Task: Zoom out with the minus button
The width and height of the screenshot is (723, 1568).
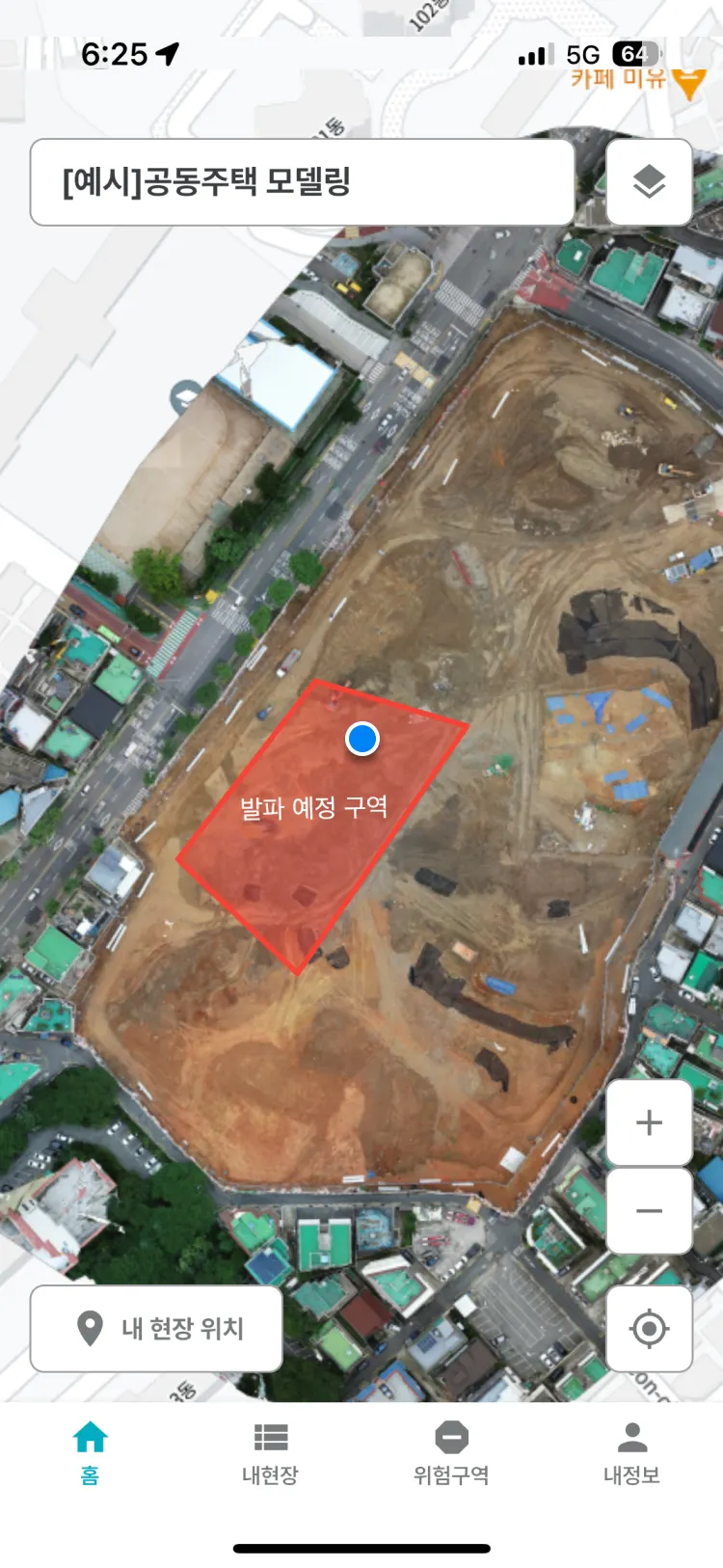Action: click(649, 1211)
